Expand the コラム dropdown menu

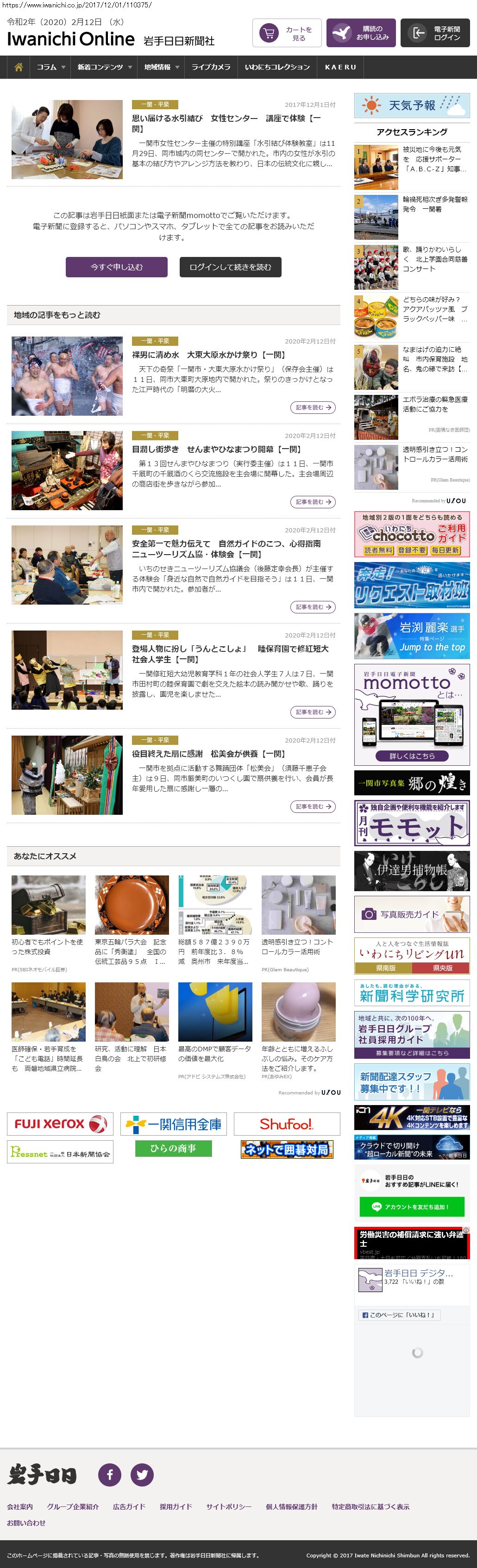(50, 67)
